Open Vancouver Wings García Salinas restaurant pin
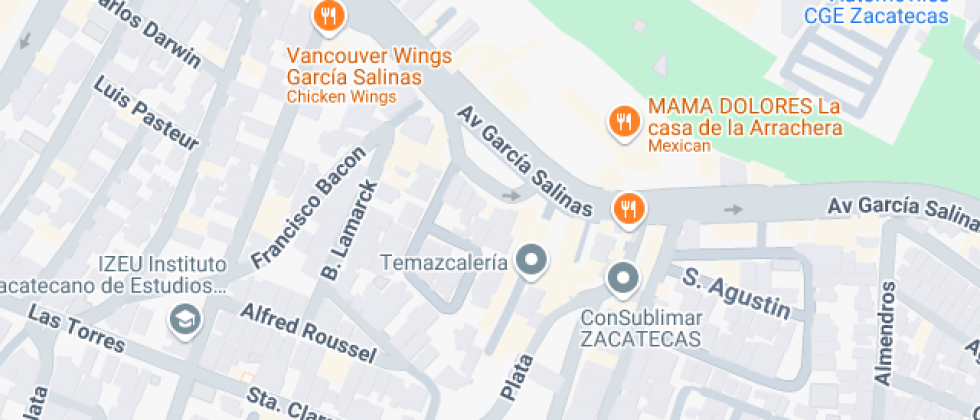Image resolution: width=980 pixels, height=420 pixels. coord(328,17)
